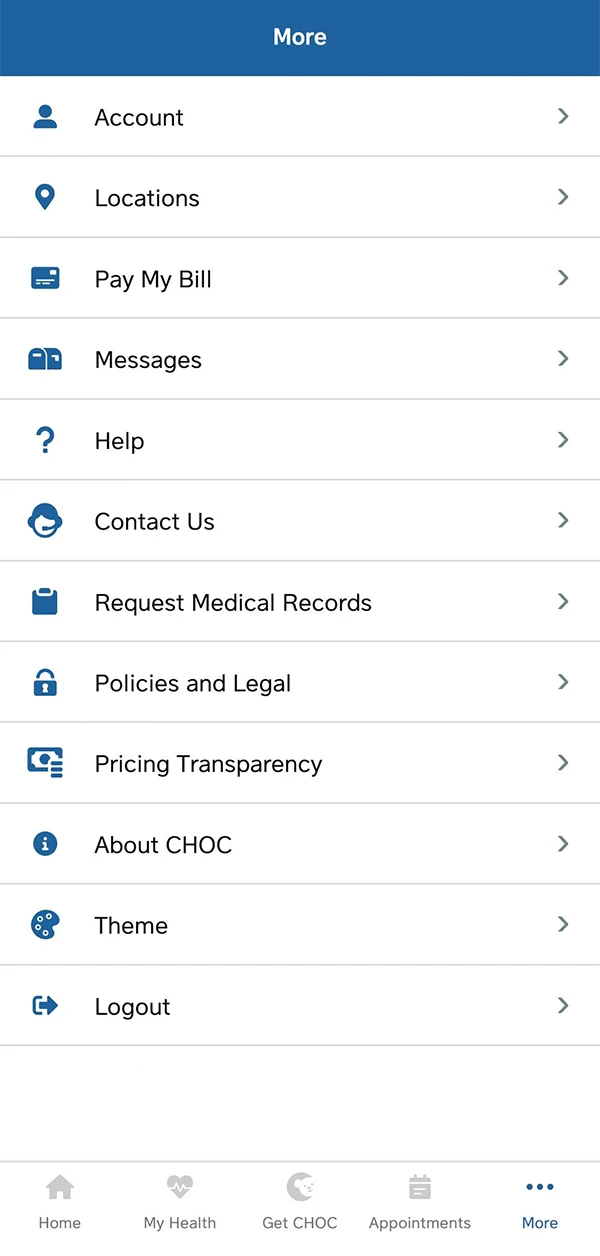Open the Account settings row
Viewport: 600px width, 1256px height.
point(299,117)
